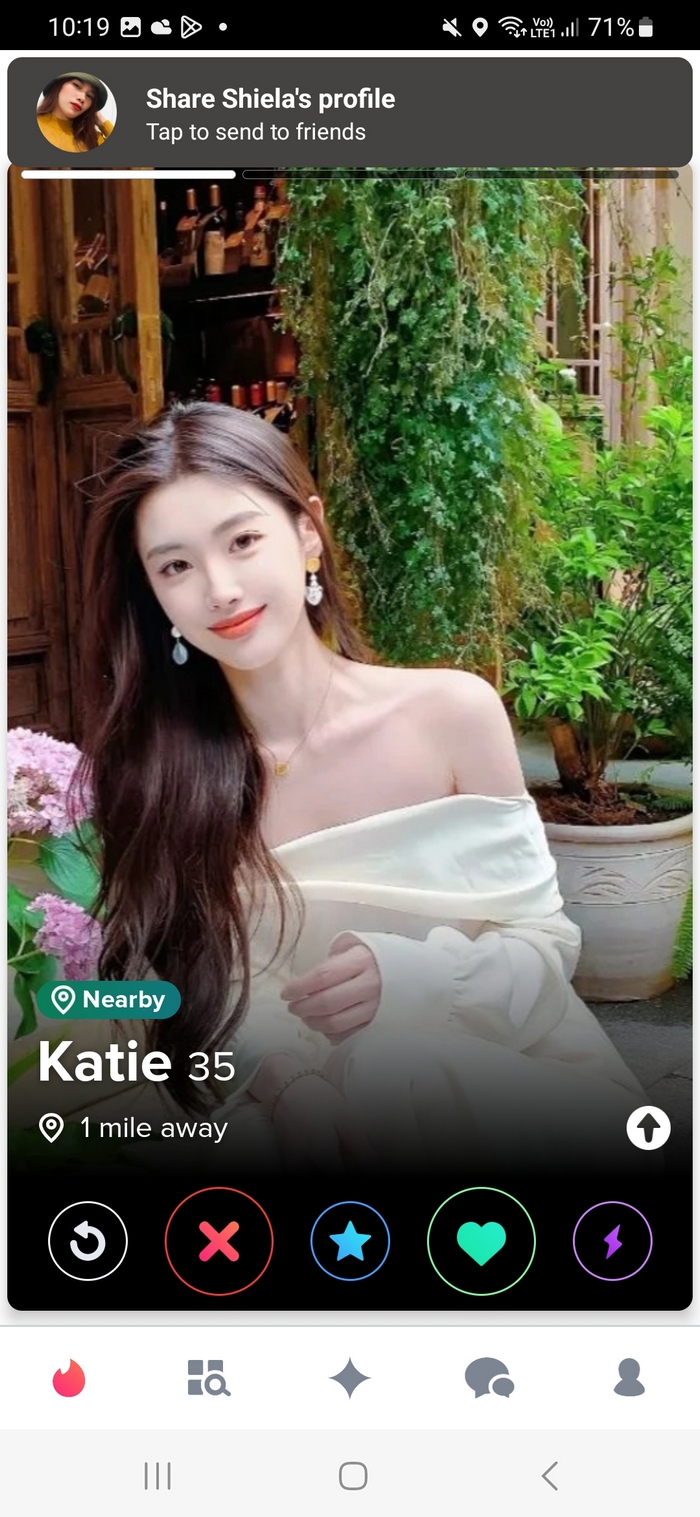The width and height of the screenshot is (700, 1517).
Task: Go back using the system back button
Action: [549, 1475]
